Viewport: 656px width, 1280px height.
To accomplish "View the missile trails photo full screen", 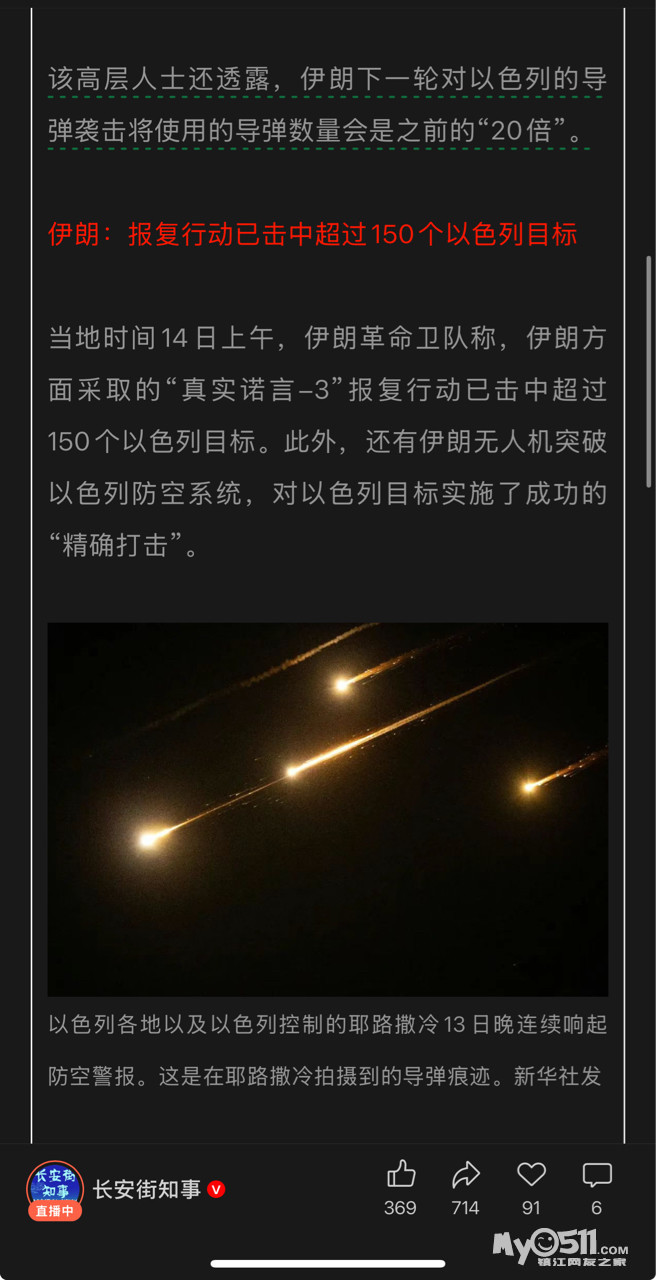I will (x=328, y=809).
